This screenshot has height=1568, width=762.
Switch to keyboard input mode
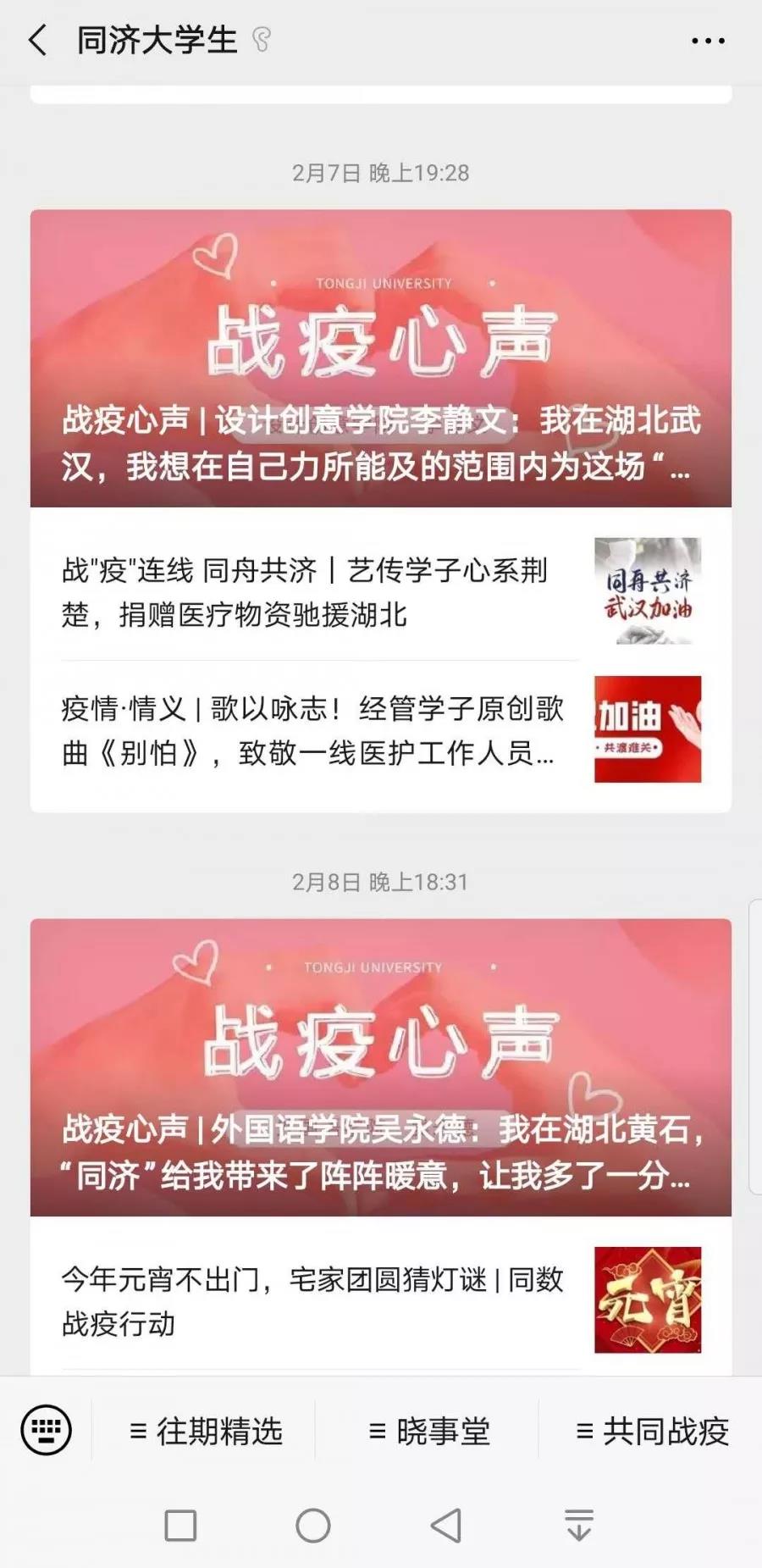tap(46, 1431)
